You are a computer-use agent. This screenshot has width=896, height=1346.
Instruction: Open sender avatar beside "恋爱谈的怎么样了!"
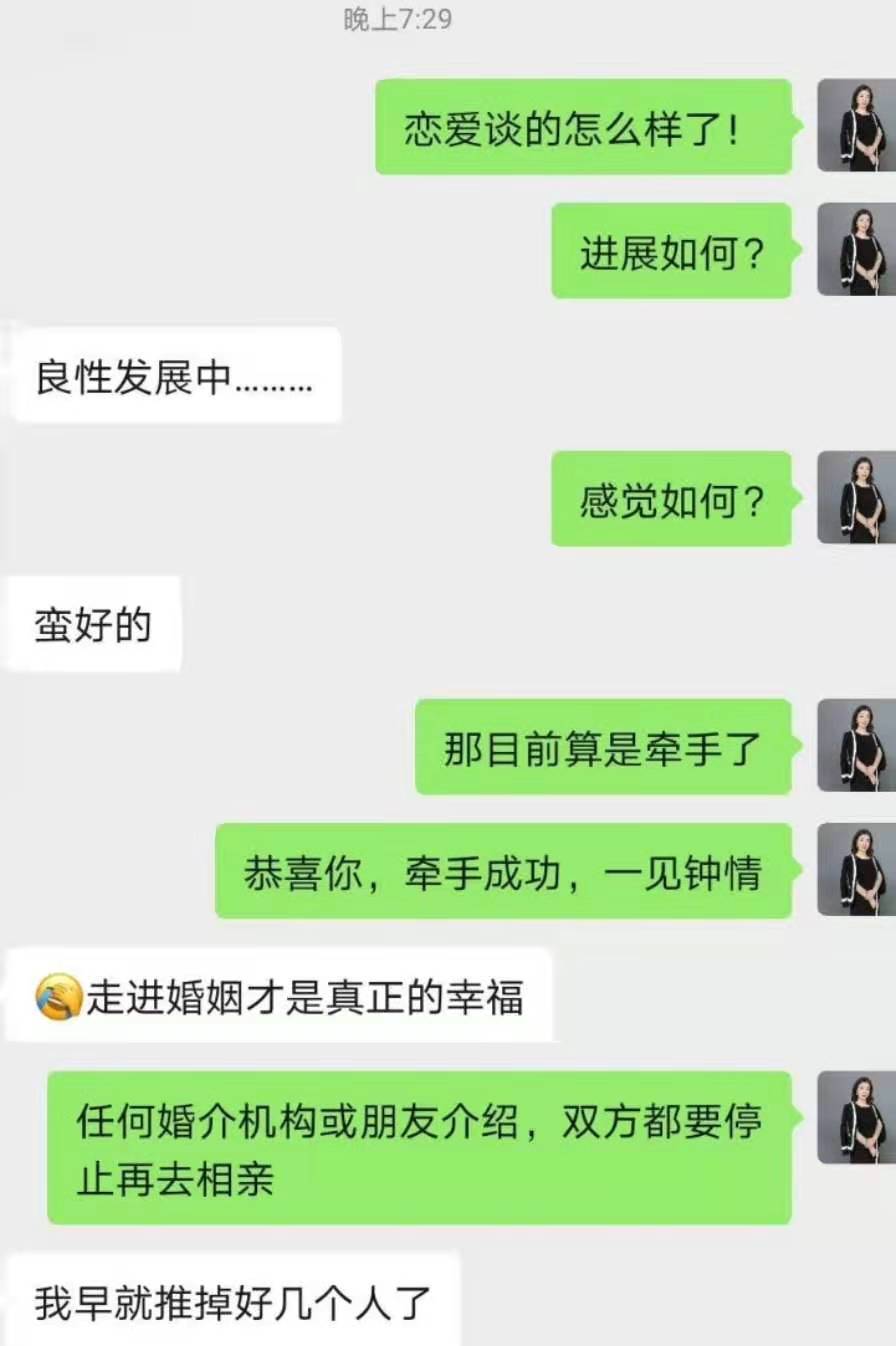pyautogui.click(x=856, y=126)
